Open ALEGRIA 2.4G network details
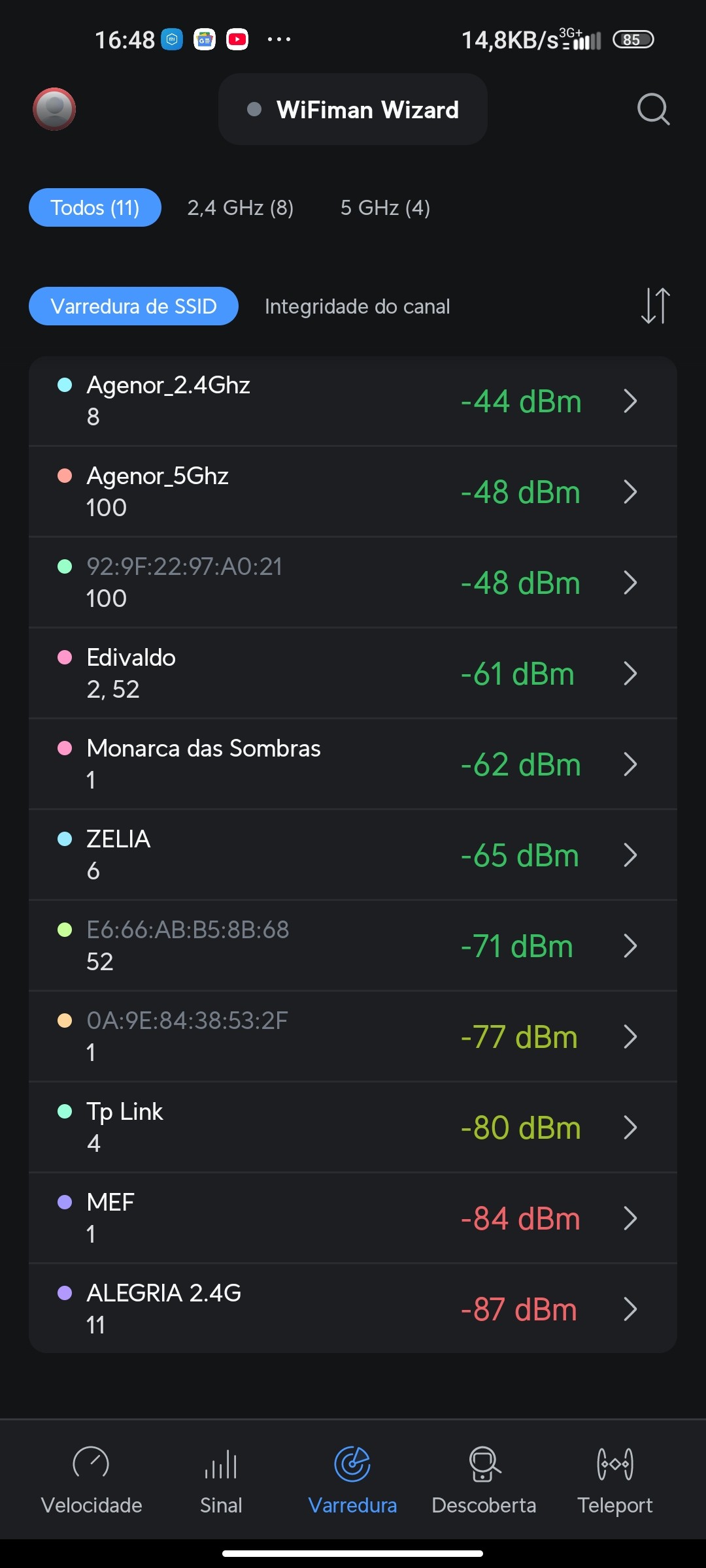The width and height of the screenshot is (706, 1568). (x=353, y=1309)
